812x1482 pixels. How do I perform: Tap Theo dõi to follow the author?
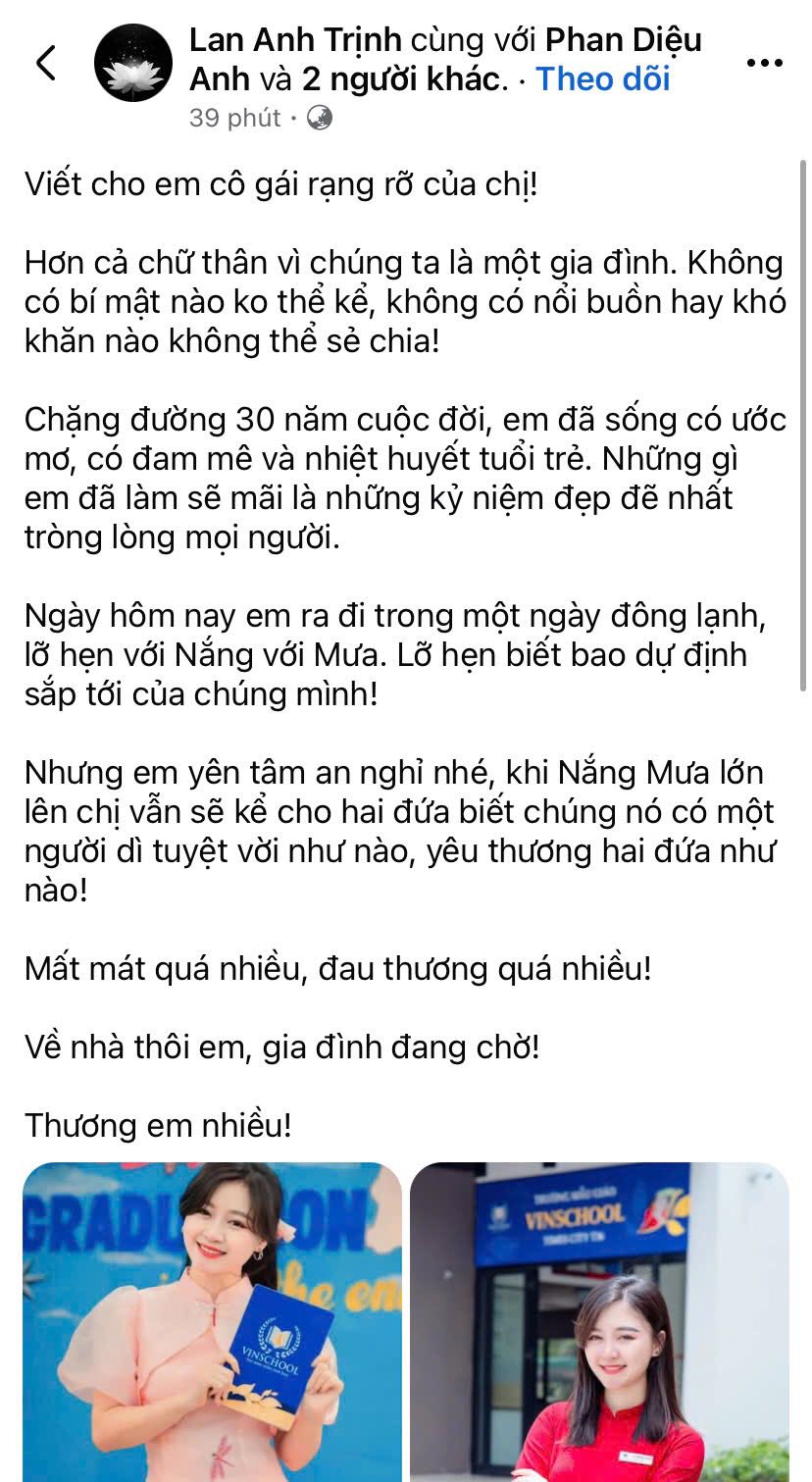tap(602, 78)
